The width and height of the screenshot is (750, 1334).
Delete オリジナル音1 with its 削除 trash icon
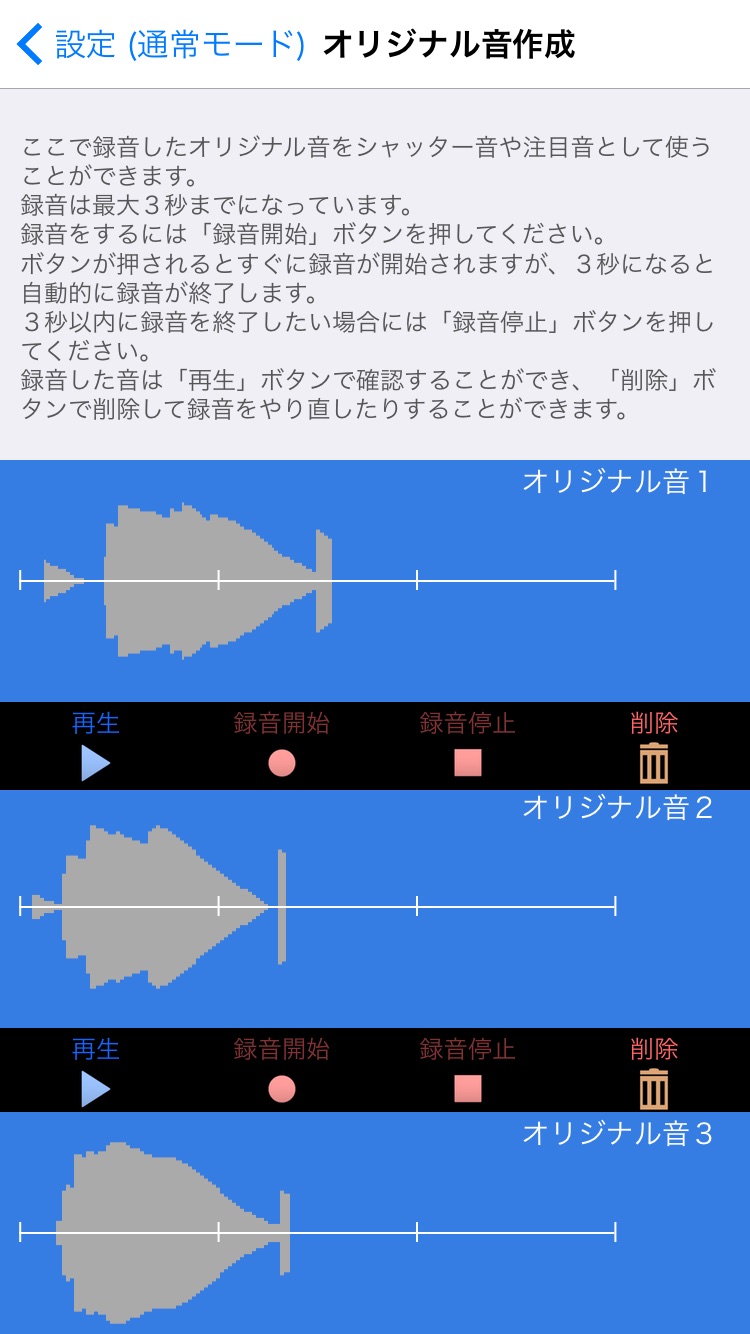click(654, 763)
